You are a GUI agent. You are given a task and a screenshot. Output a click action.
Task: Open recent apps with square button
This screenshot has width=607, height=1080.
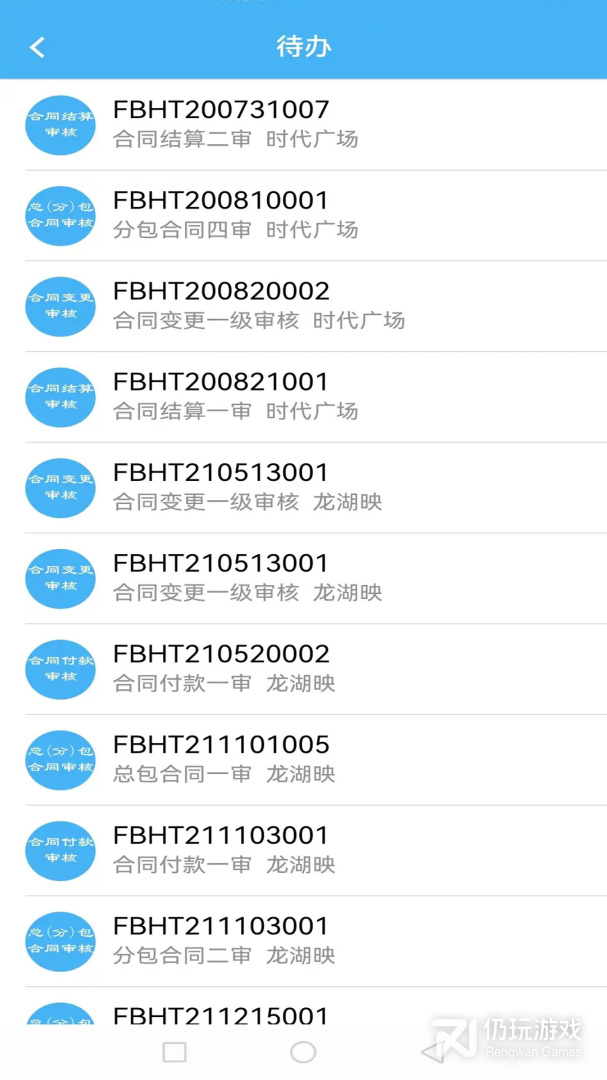(174, 1052)
